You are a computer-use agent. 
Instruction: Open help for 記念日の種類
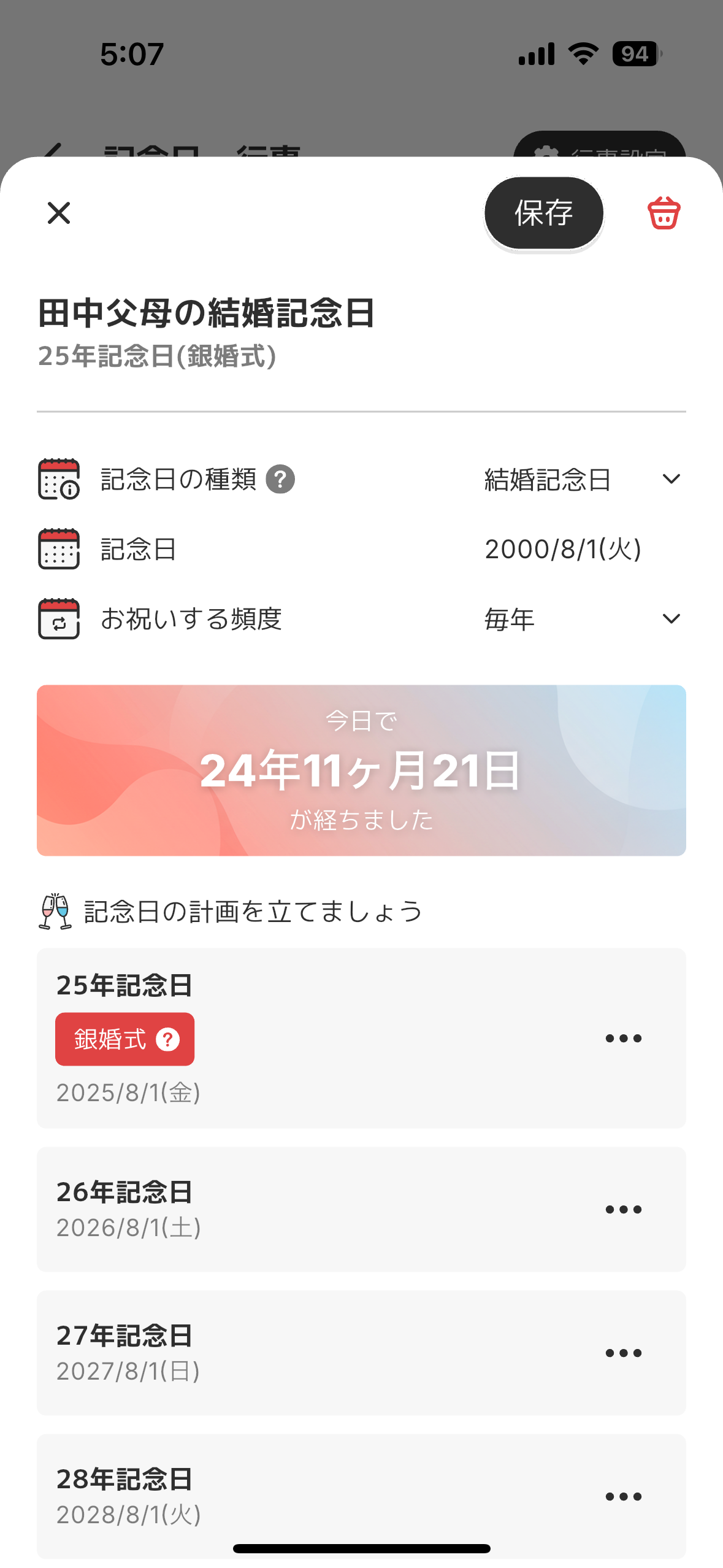(280, 480)
